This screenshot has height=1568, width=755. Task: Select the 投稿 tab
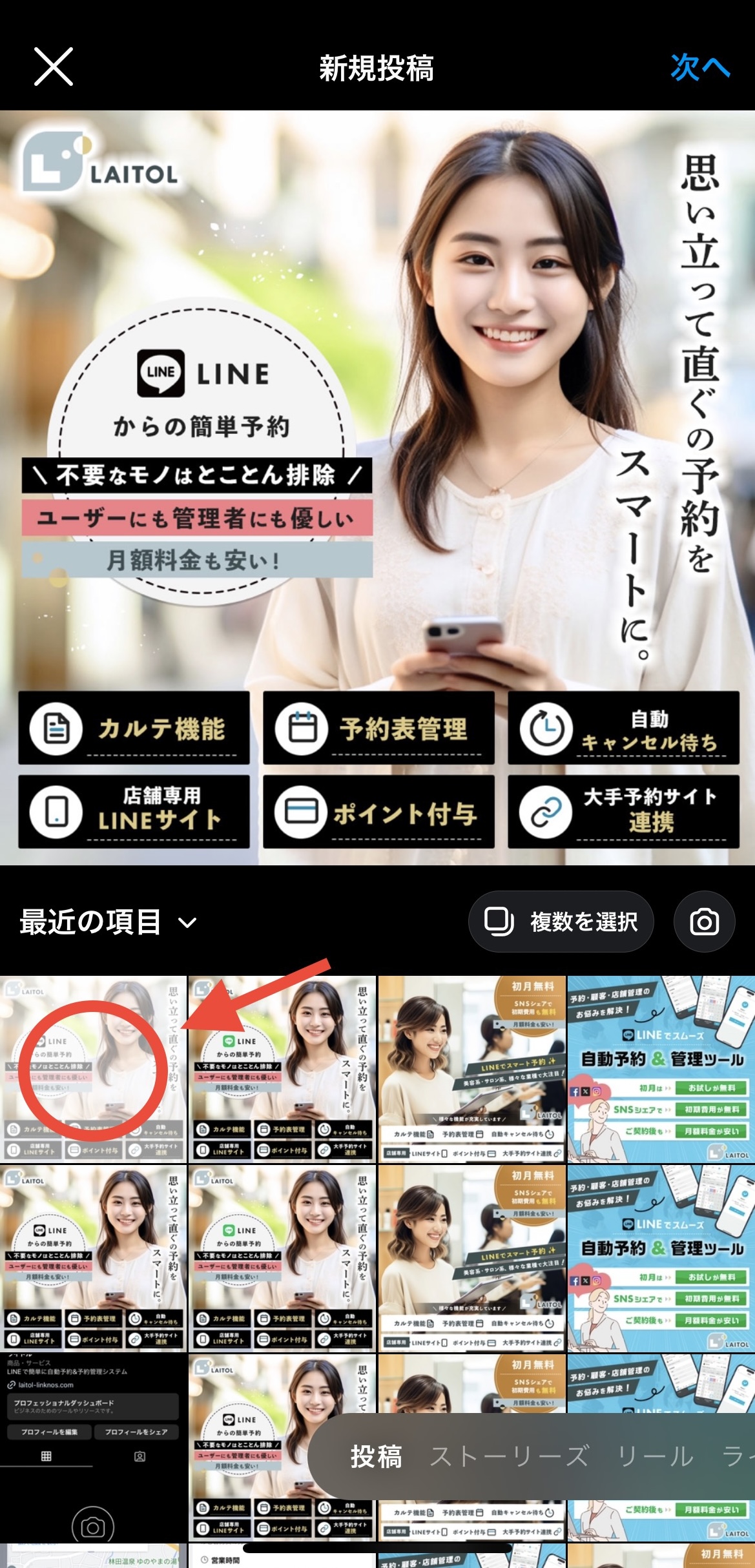(x=376, y=1457)
